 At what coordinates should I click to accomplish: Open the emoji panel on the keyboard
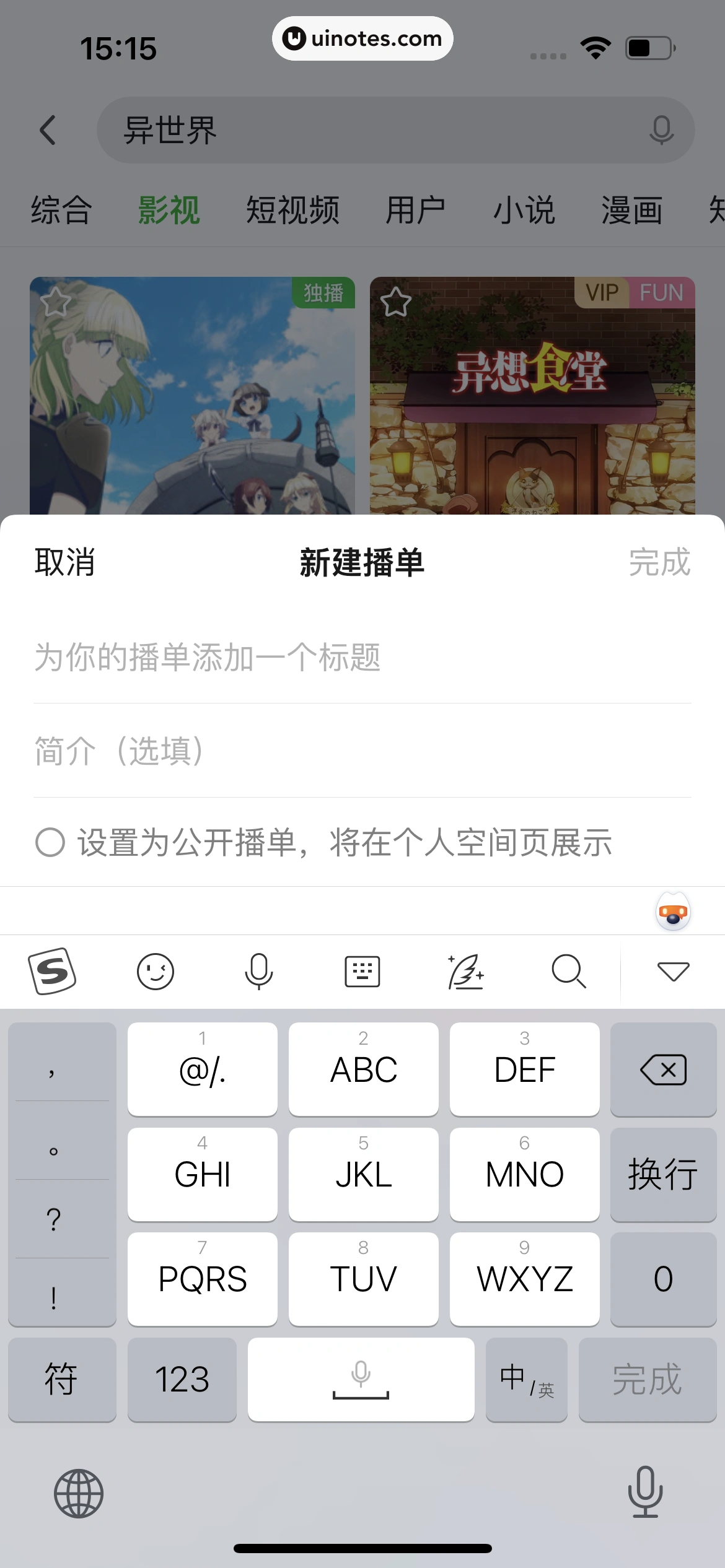[x=156, y=971]
